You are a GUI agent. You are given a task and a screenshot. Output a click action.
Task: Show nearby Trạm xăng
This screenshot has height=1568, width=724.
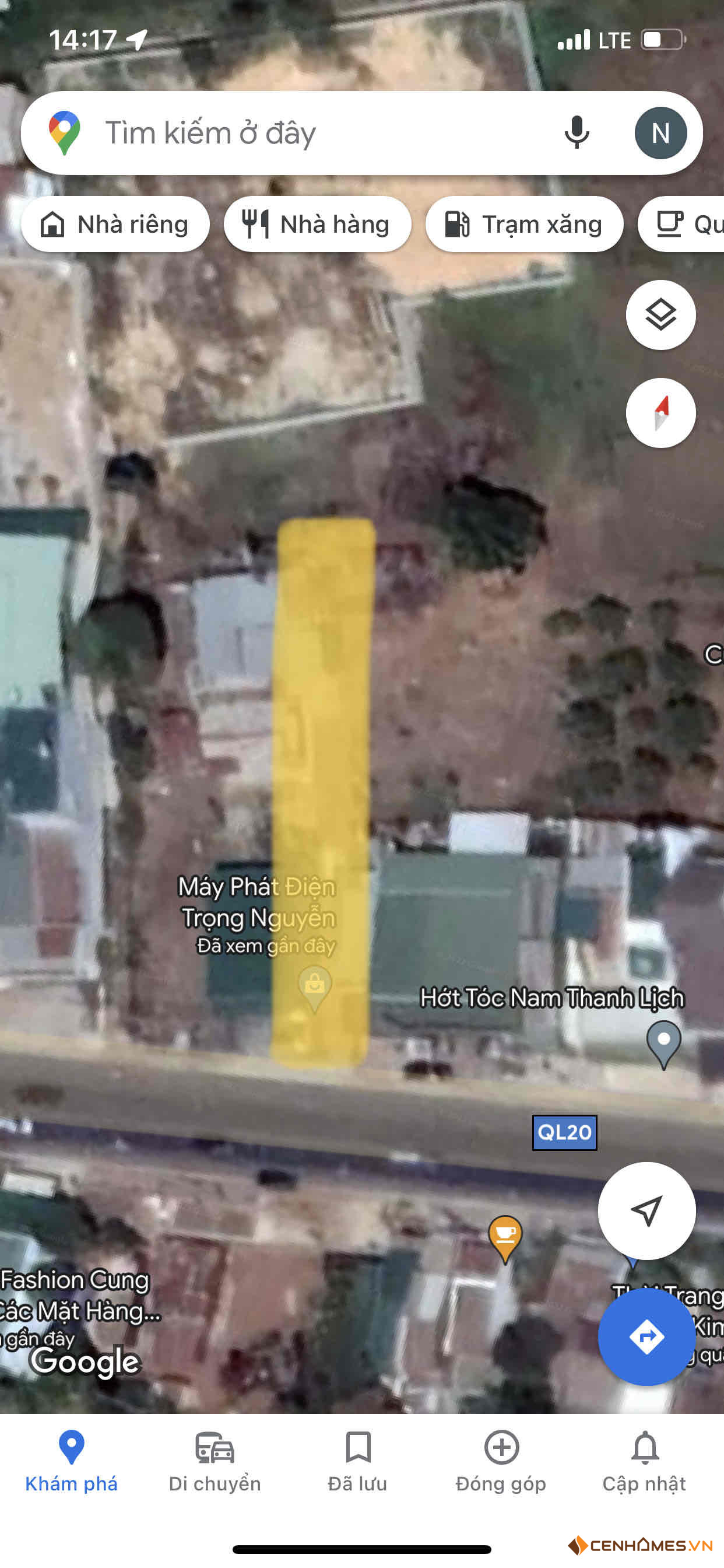pos(524,224)
